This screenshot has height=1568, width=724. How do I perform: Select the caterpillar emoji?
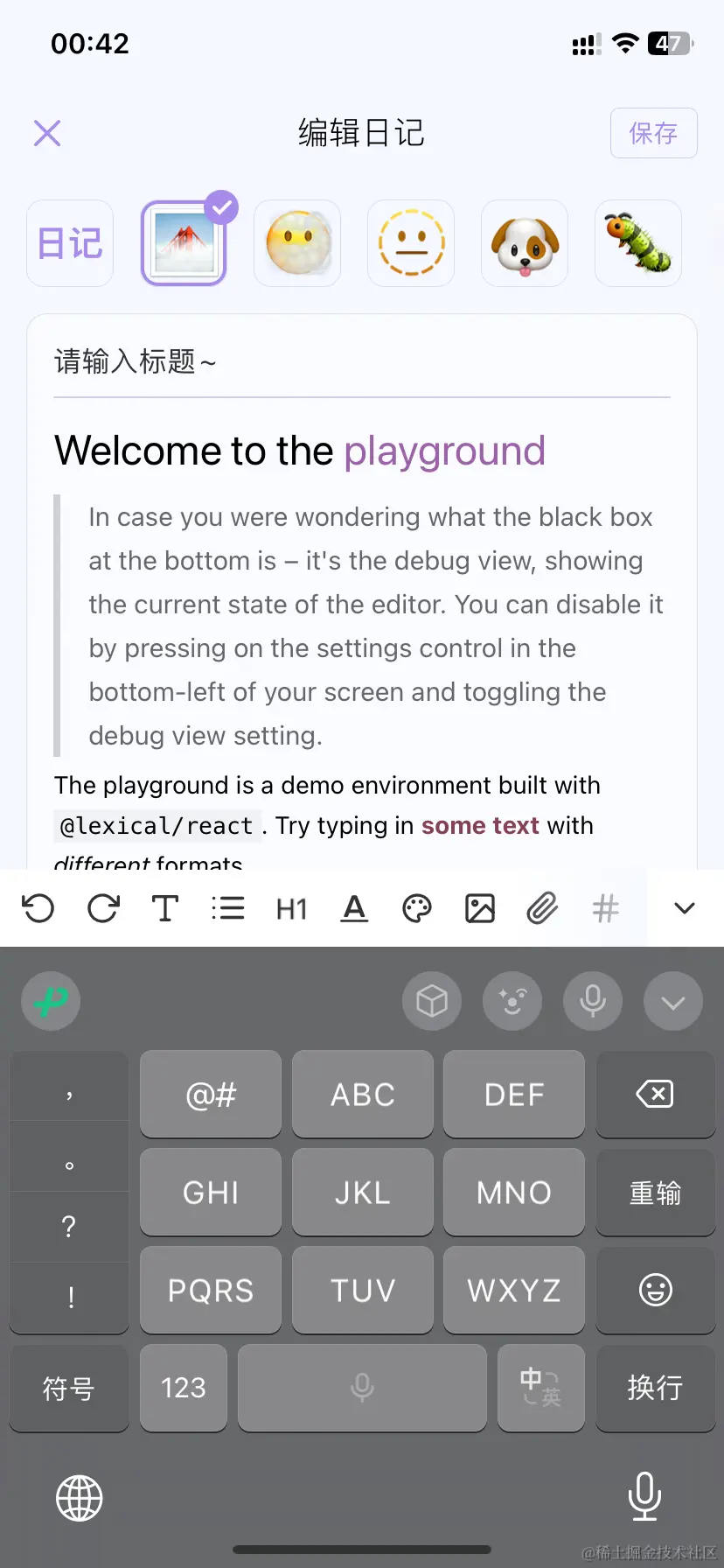point(638,243)
